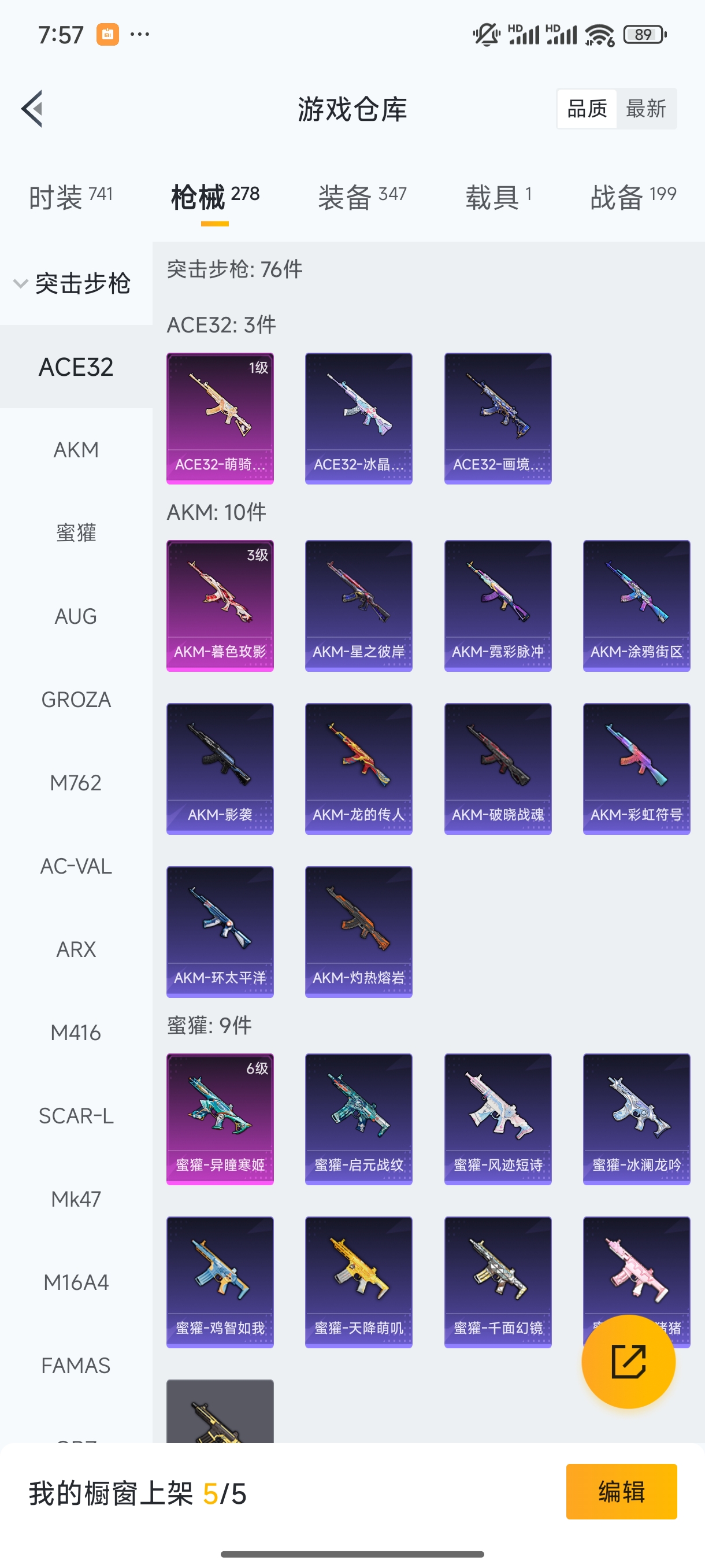The height and width of the screenshot is (1568, 705).
Task: Open the AKM-龙的传人 skin card
Action: tap(358, 769)
